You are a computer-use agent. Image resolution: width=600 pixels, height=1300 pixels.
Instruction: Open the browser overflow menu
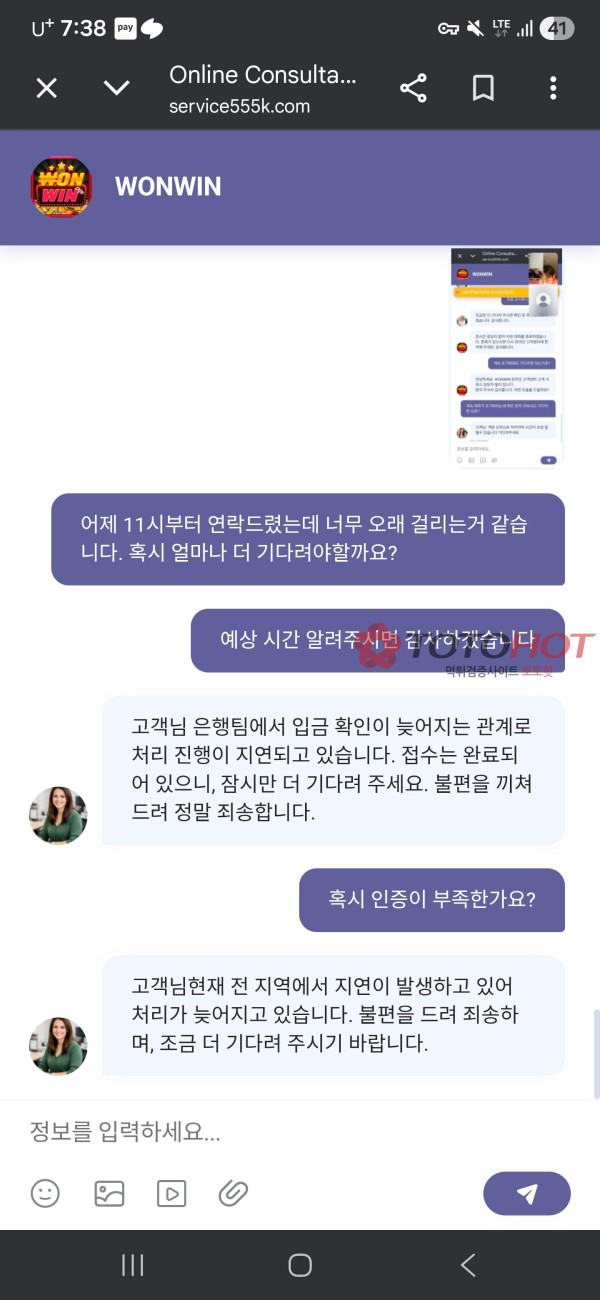click(553, 88)
